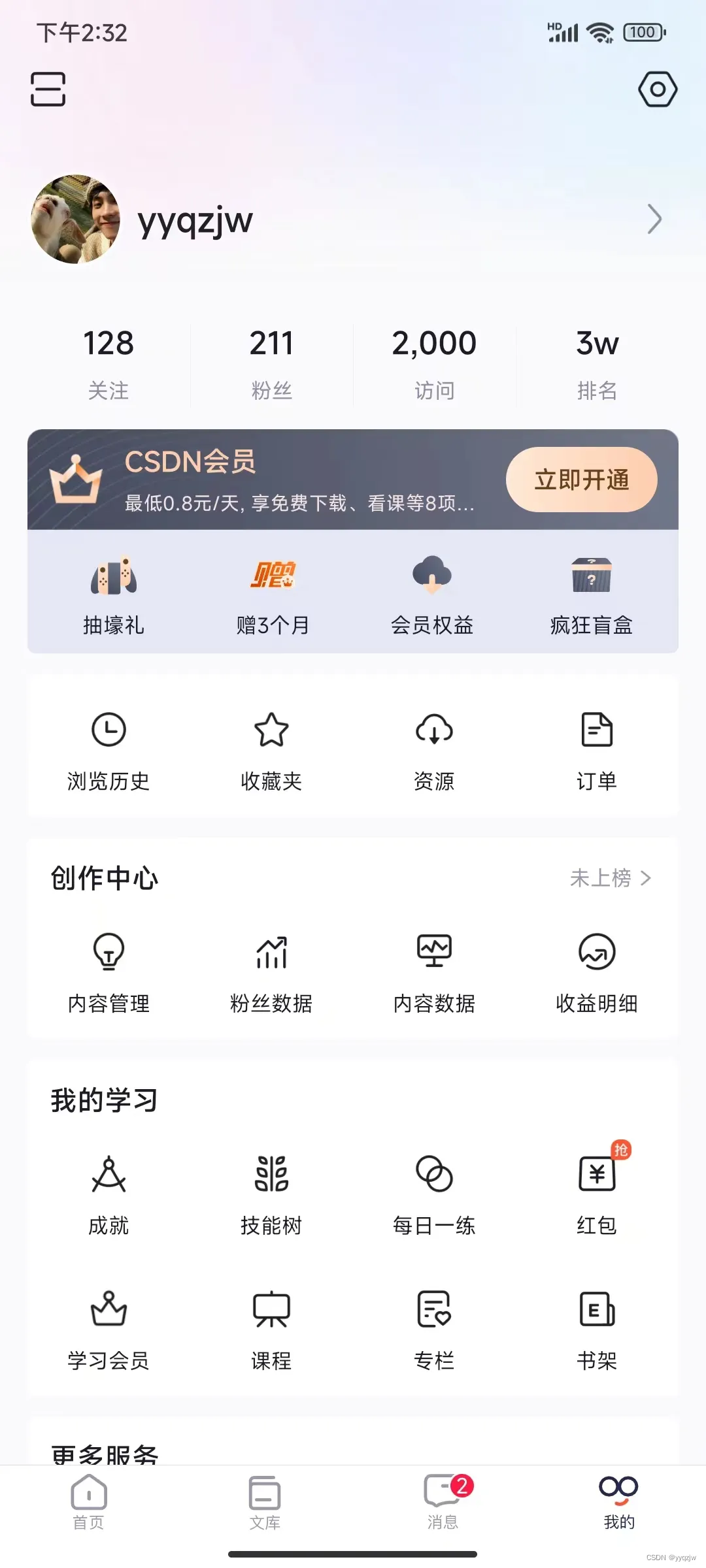Tap 立即开通 to activate CSDN membership
Screen dimensions: 706x1568
click(581, 480)
